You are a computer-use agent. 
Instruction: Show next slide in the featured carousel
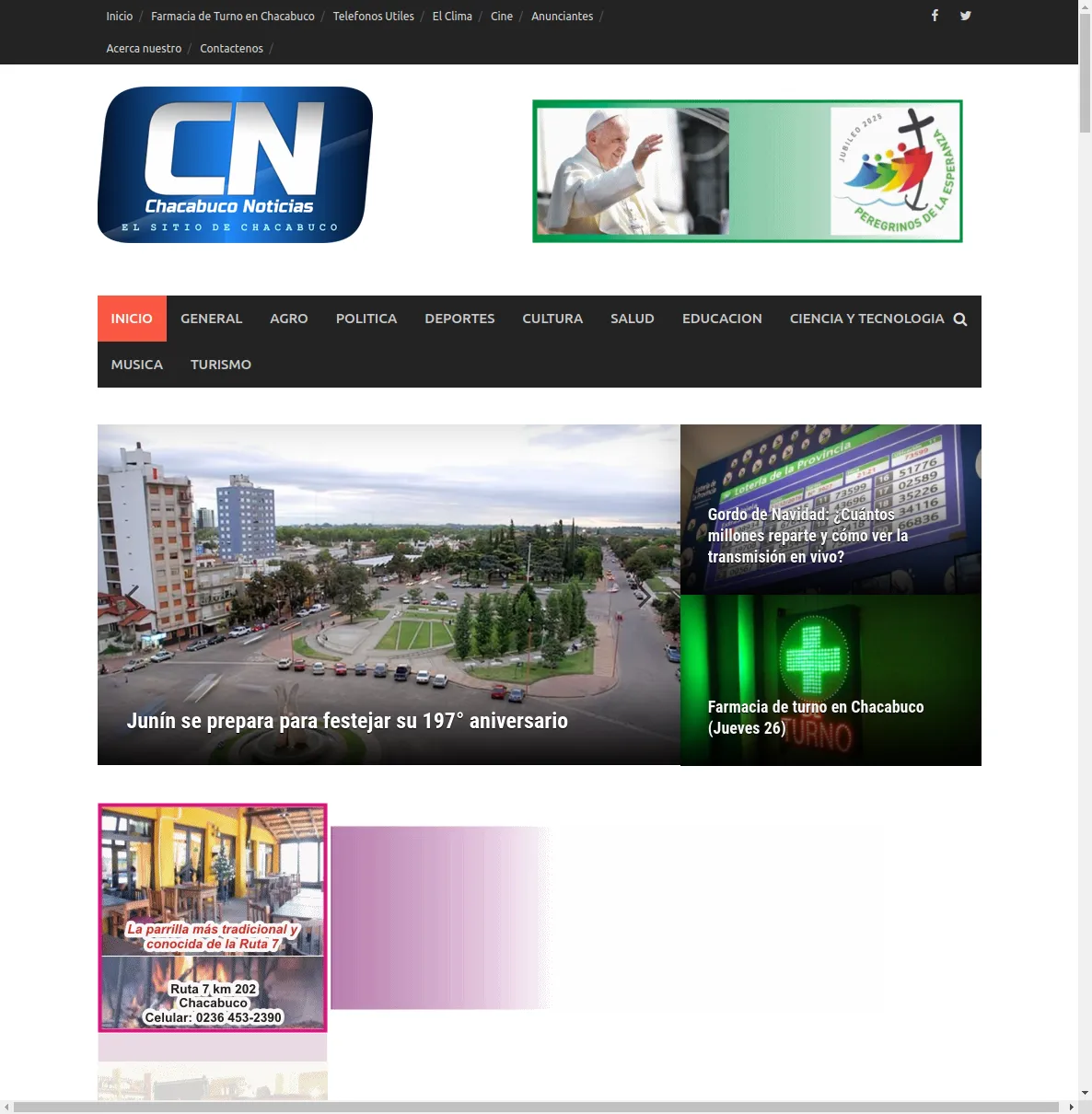[645, 597]
